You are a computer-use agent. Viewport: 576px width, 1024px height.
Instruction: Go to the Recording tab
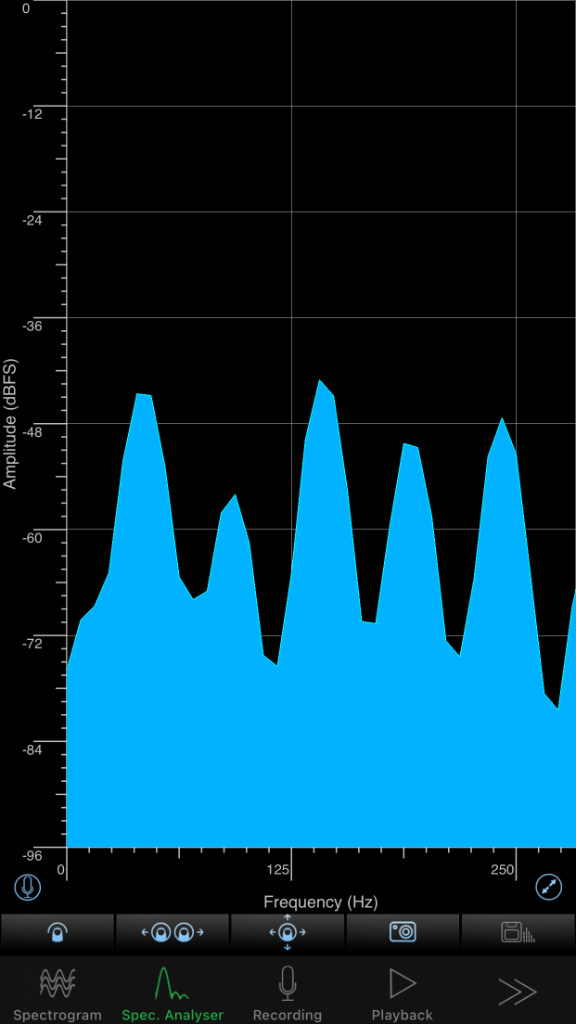point(287,993)
